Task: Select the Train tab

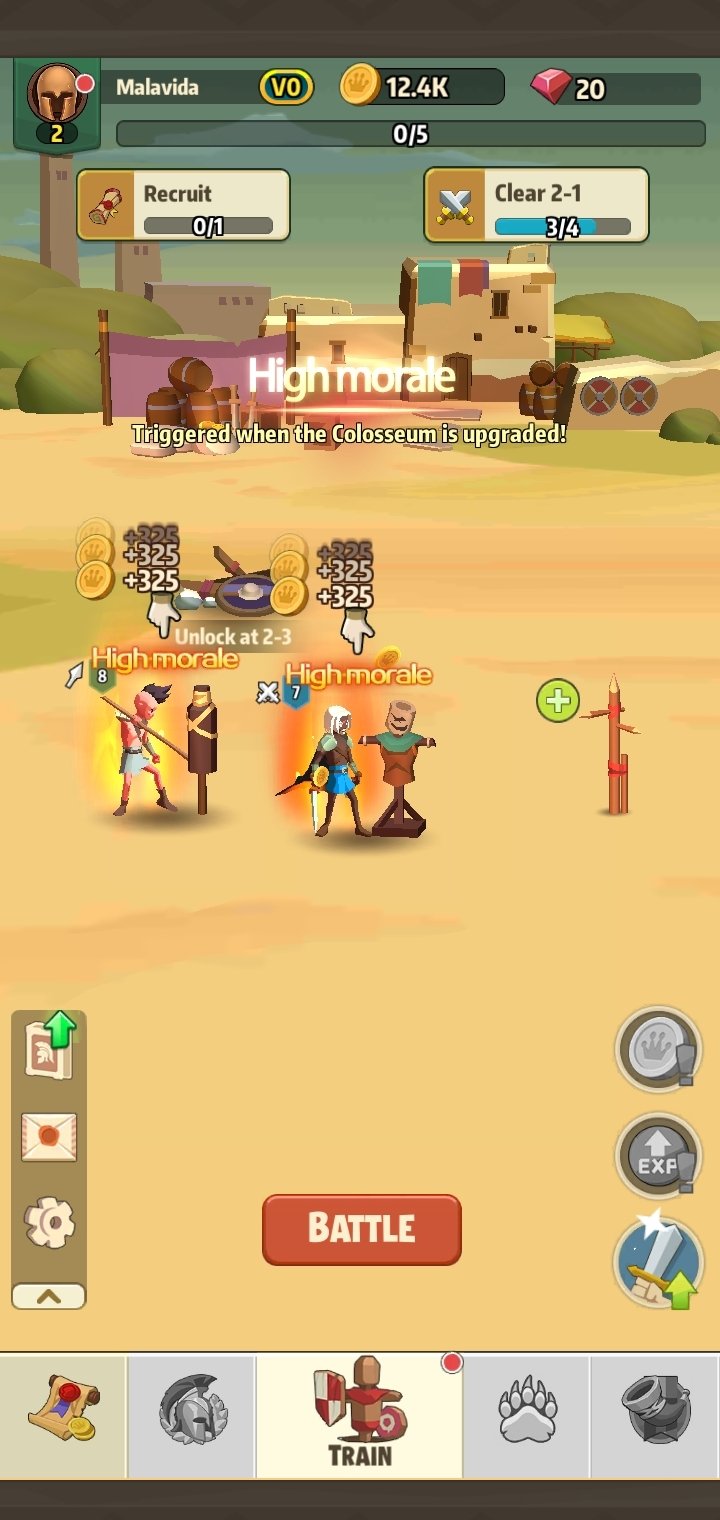Action: [x=360, y=1415]
